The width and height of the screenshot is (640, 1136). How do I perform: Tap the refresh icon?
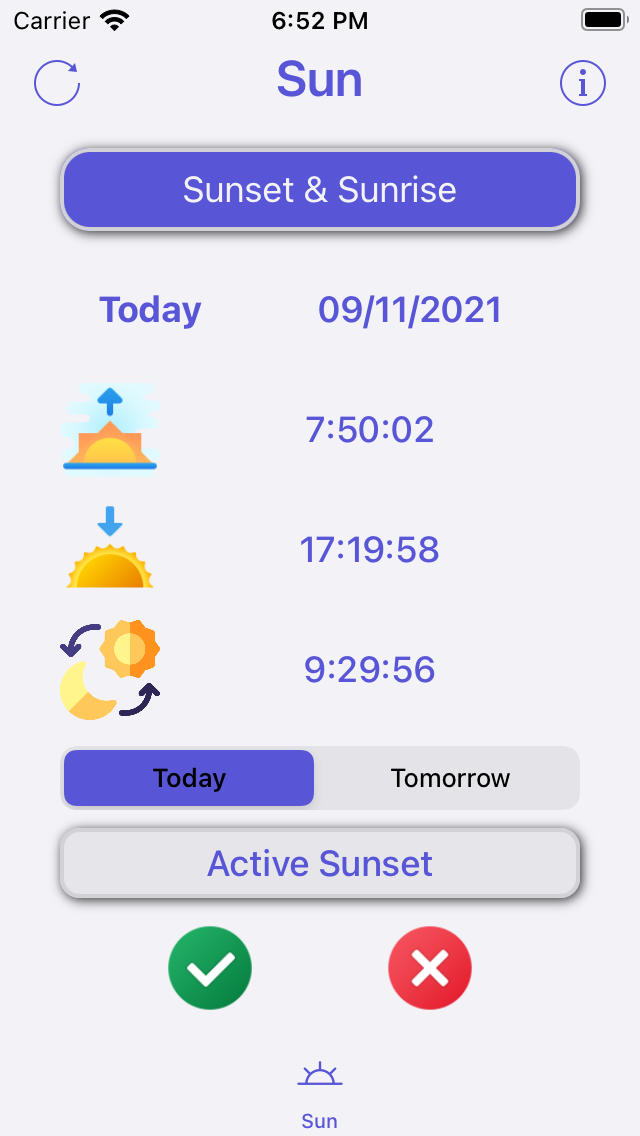click(x=57, y=83)
